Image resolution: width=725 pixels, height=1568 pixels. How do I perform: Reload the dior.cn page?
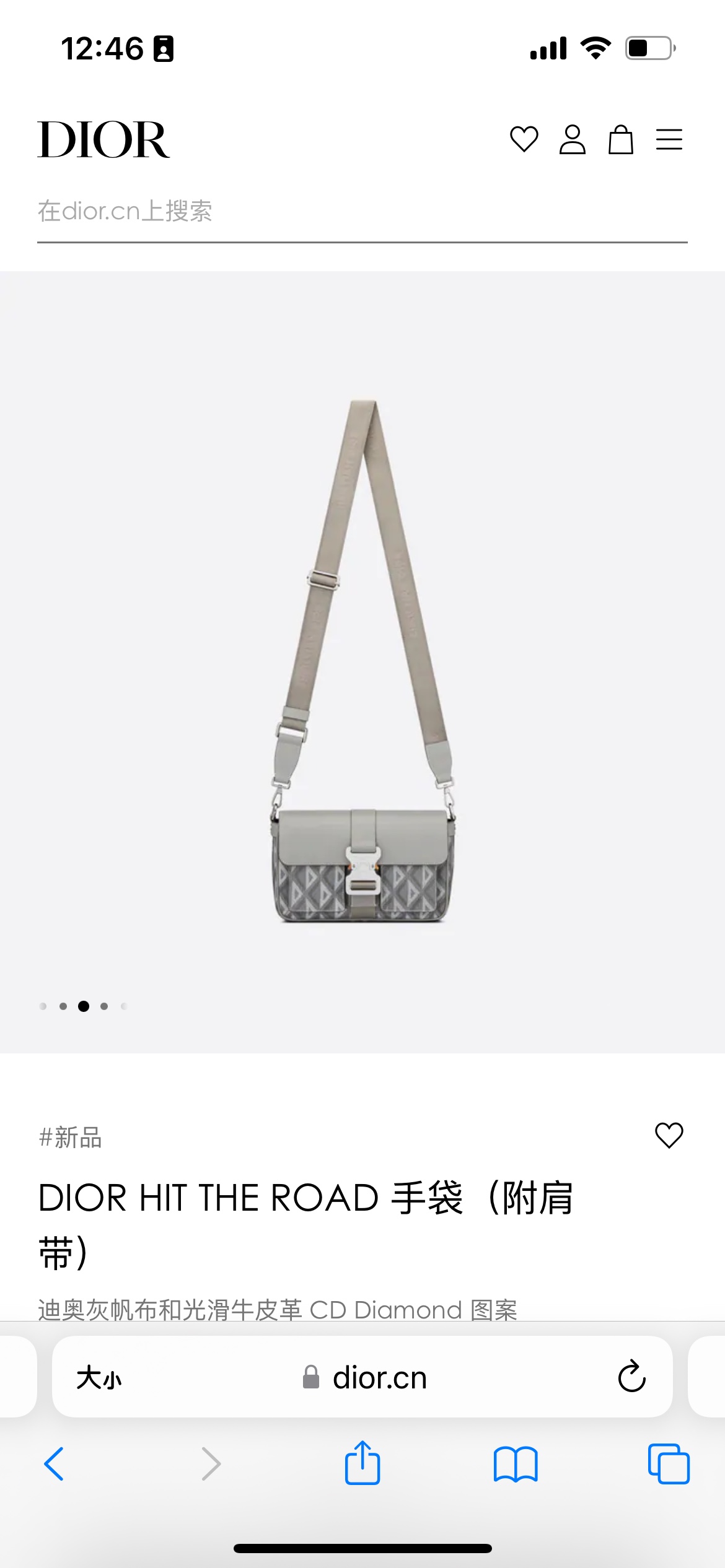pyautogui.click(x=631, y=1377)
